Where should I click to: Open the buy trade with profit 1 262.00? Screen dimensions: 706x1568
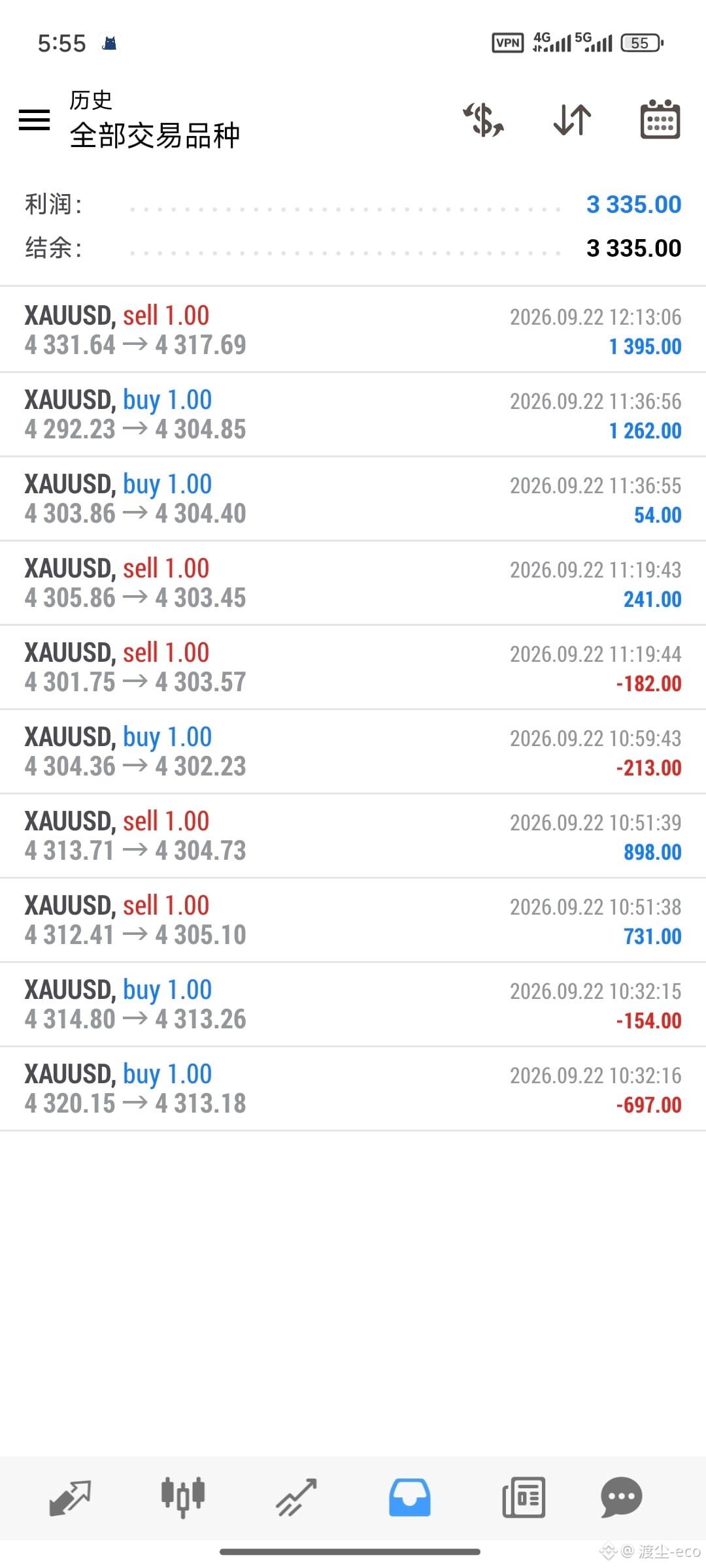pyautogui.click(x=353, y=414)
